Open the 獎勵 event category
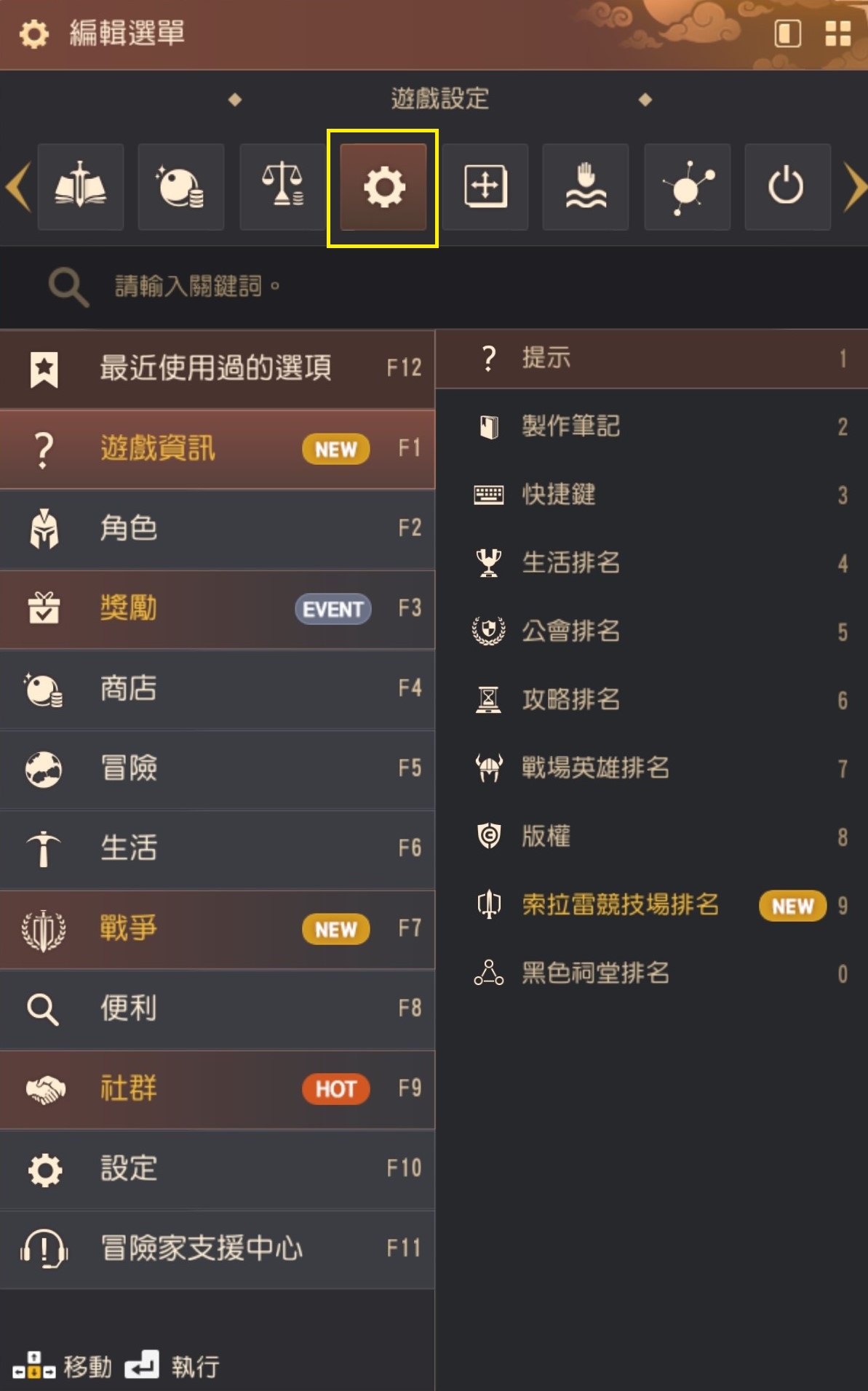The width and height of the screenshot is (868, 1391). (x=218, y=609)
